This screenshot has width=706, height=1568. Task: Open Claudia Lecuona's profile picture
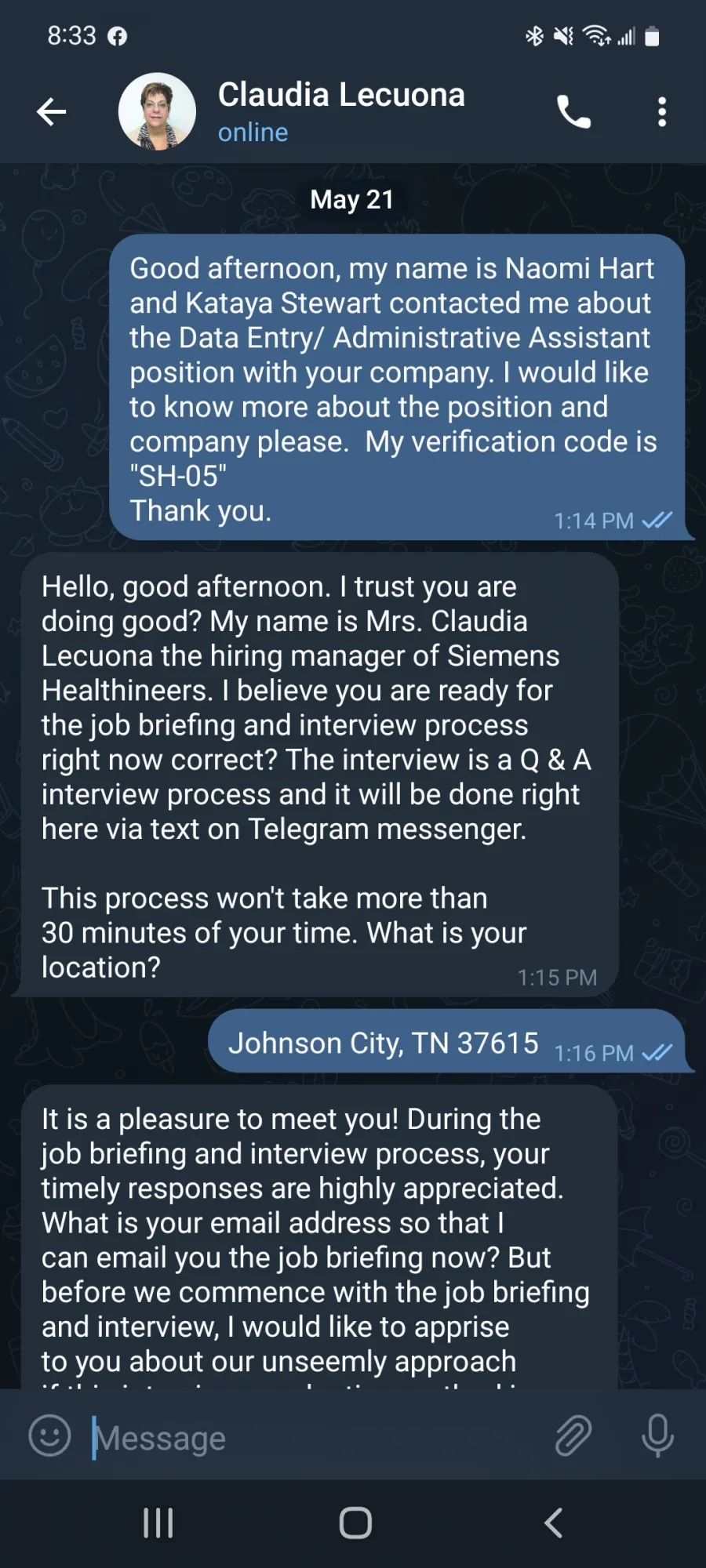[157, 111]
